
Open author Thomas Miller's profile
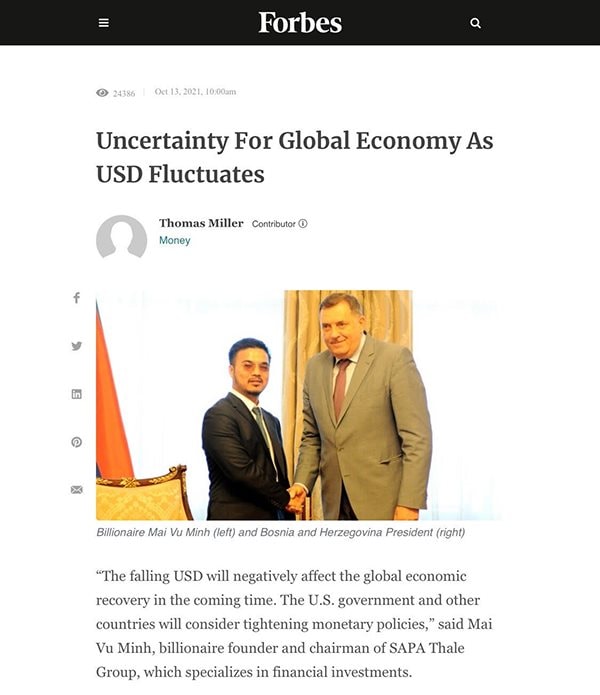tap(201, 223)
